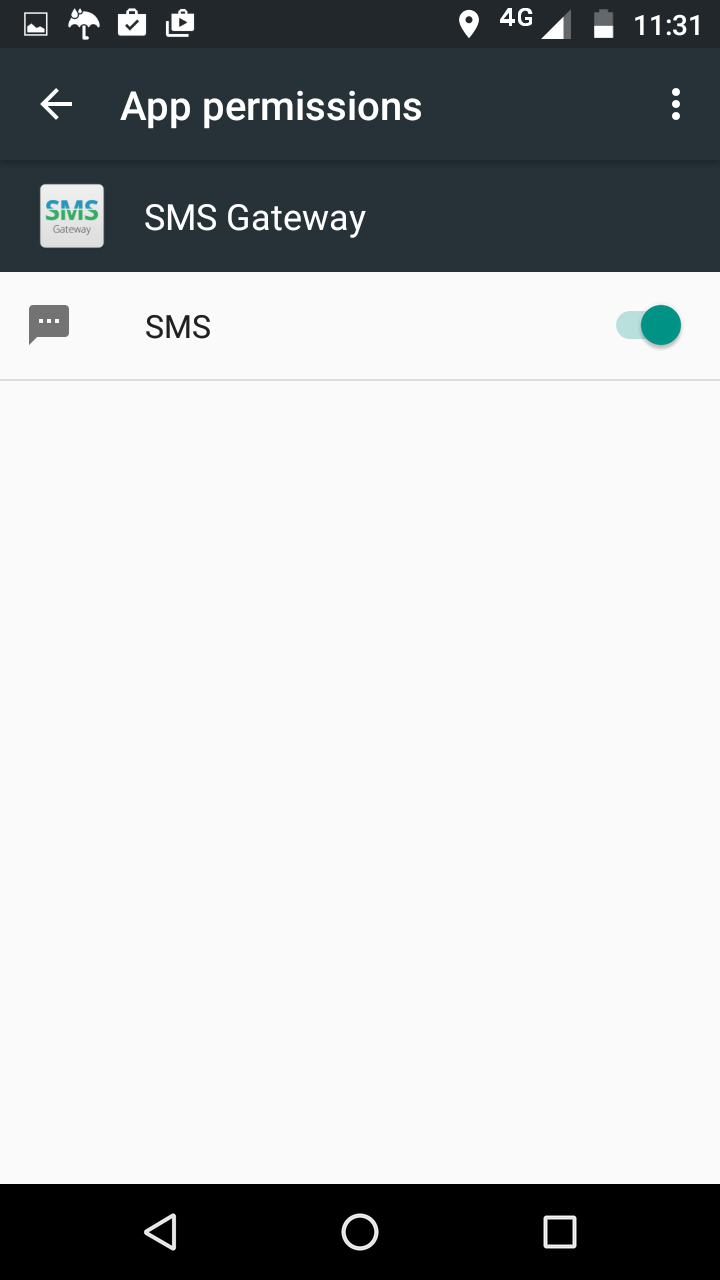Open the overflow menu

(x=676, y=104)
